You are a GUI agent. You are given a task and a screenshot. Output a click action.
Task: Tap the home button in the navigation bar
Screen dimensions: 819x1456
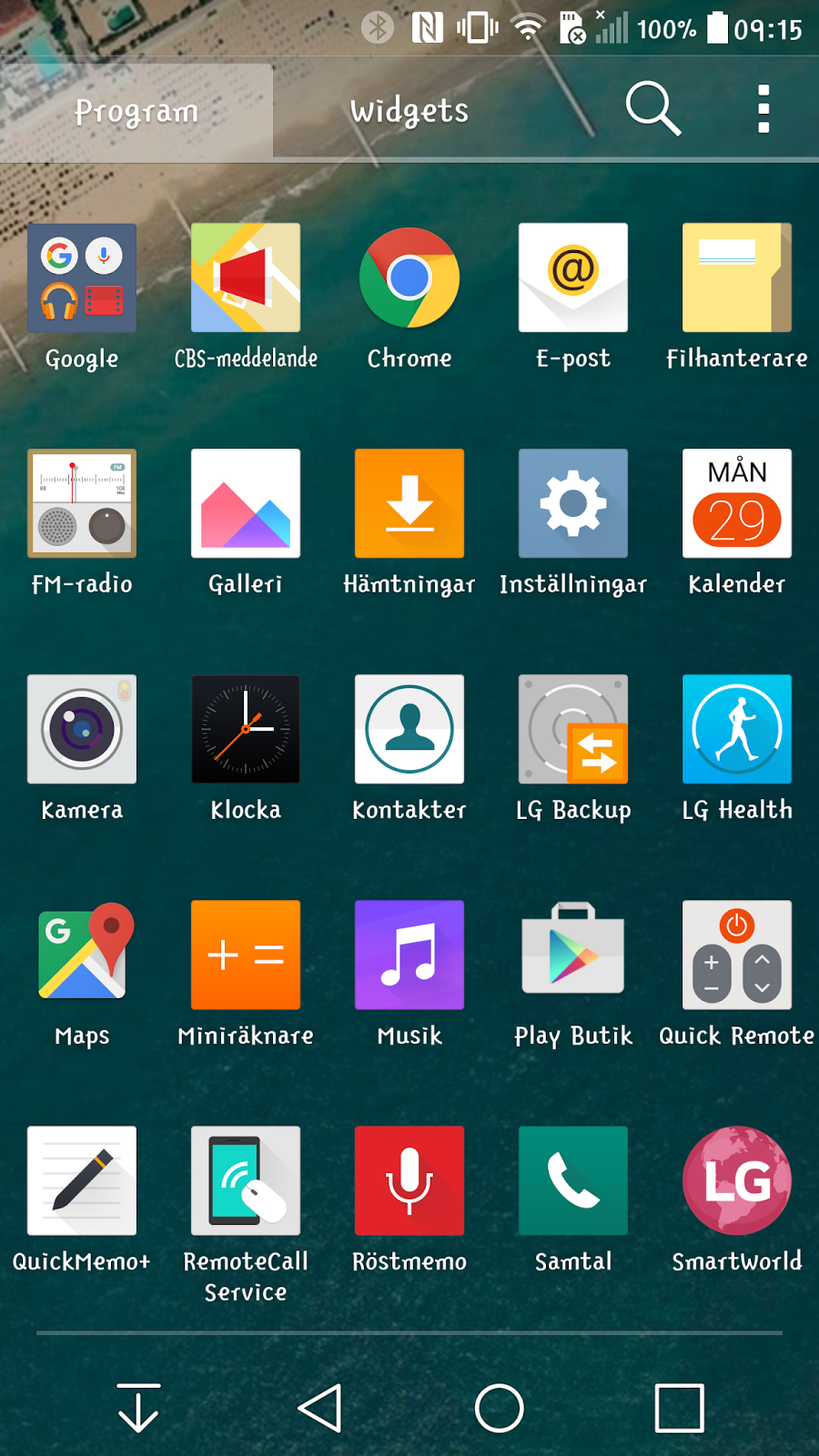click(x=500, y=1409)
